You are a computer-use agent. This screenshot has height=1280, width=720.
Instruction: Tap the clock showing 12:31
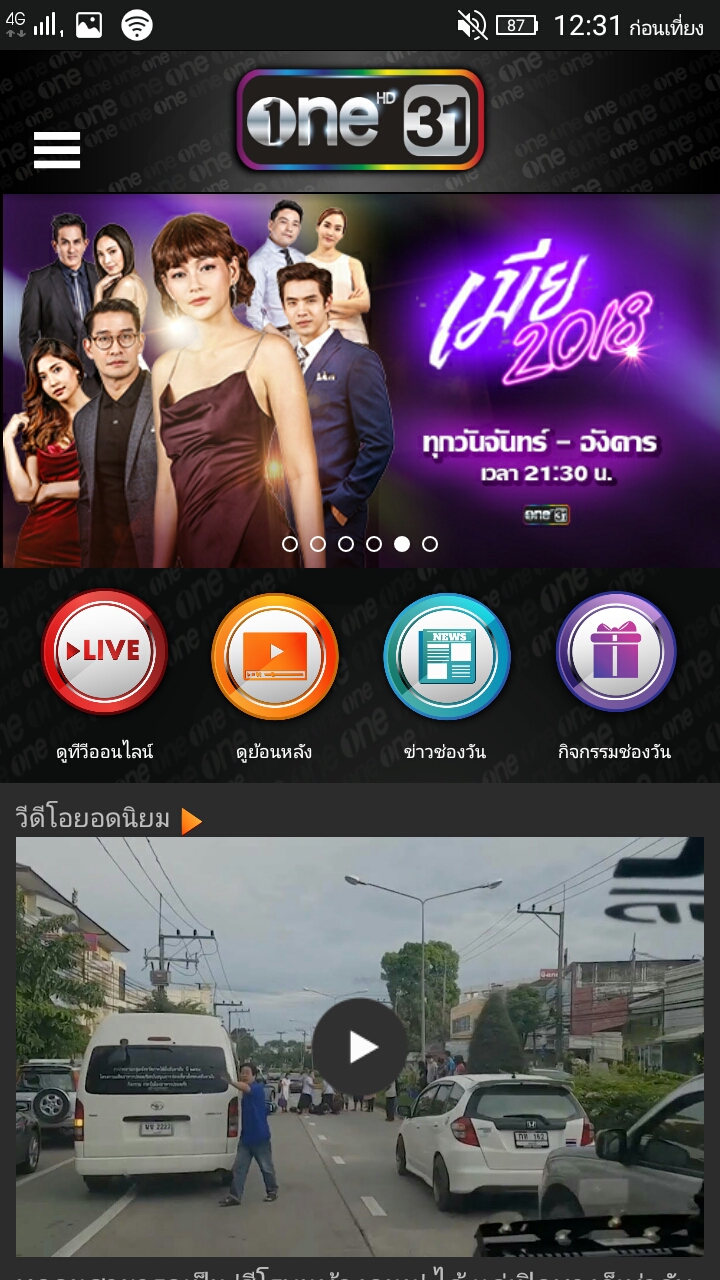pyautogui.click(x=589, y=27)
